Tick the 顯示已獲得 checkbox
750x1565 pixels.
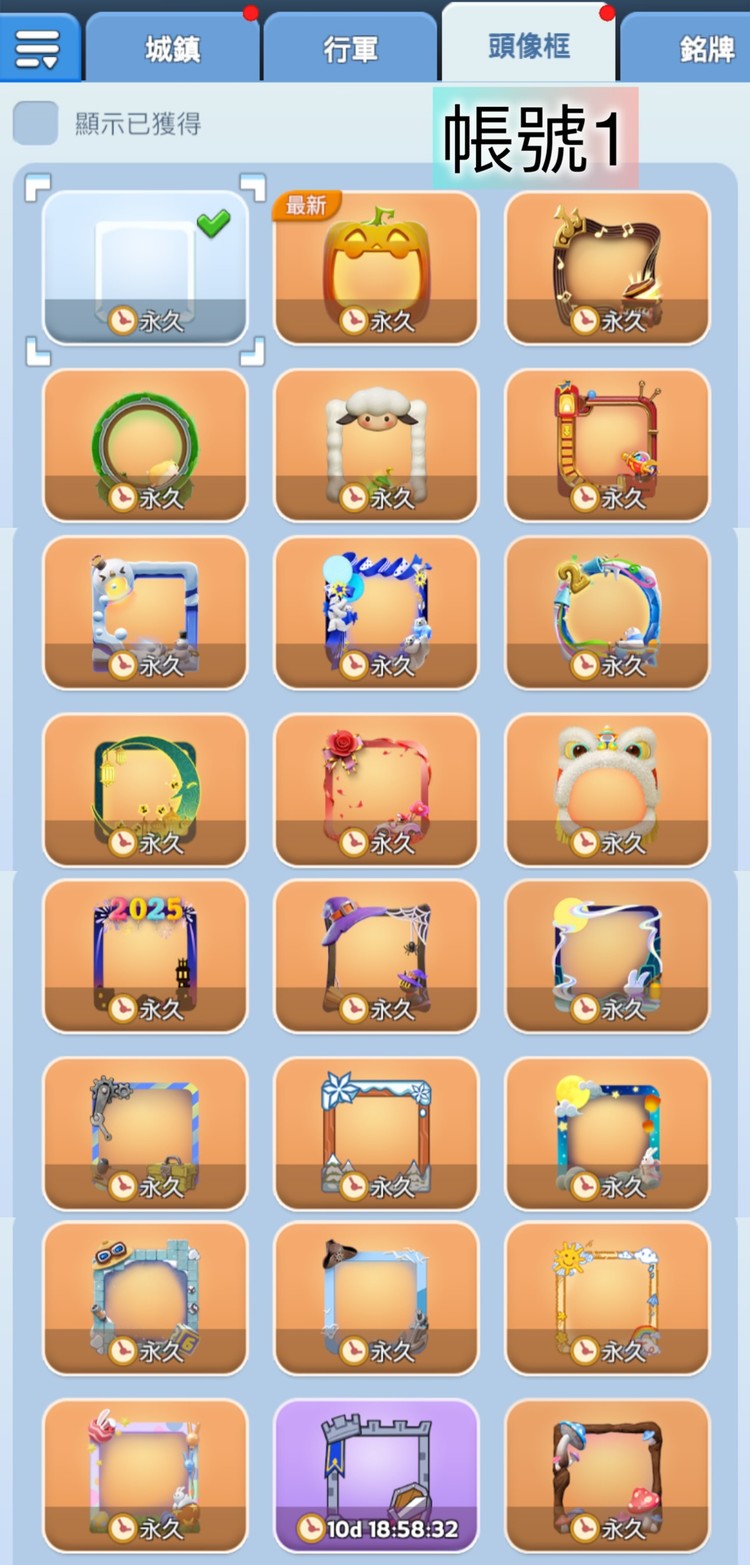click(36, 123)
